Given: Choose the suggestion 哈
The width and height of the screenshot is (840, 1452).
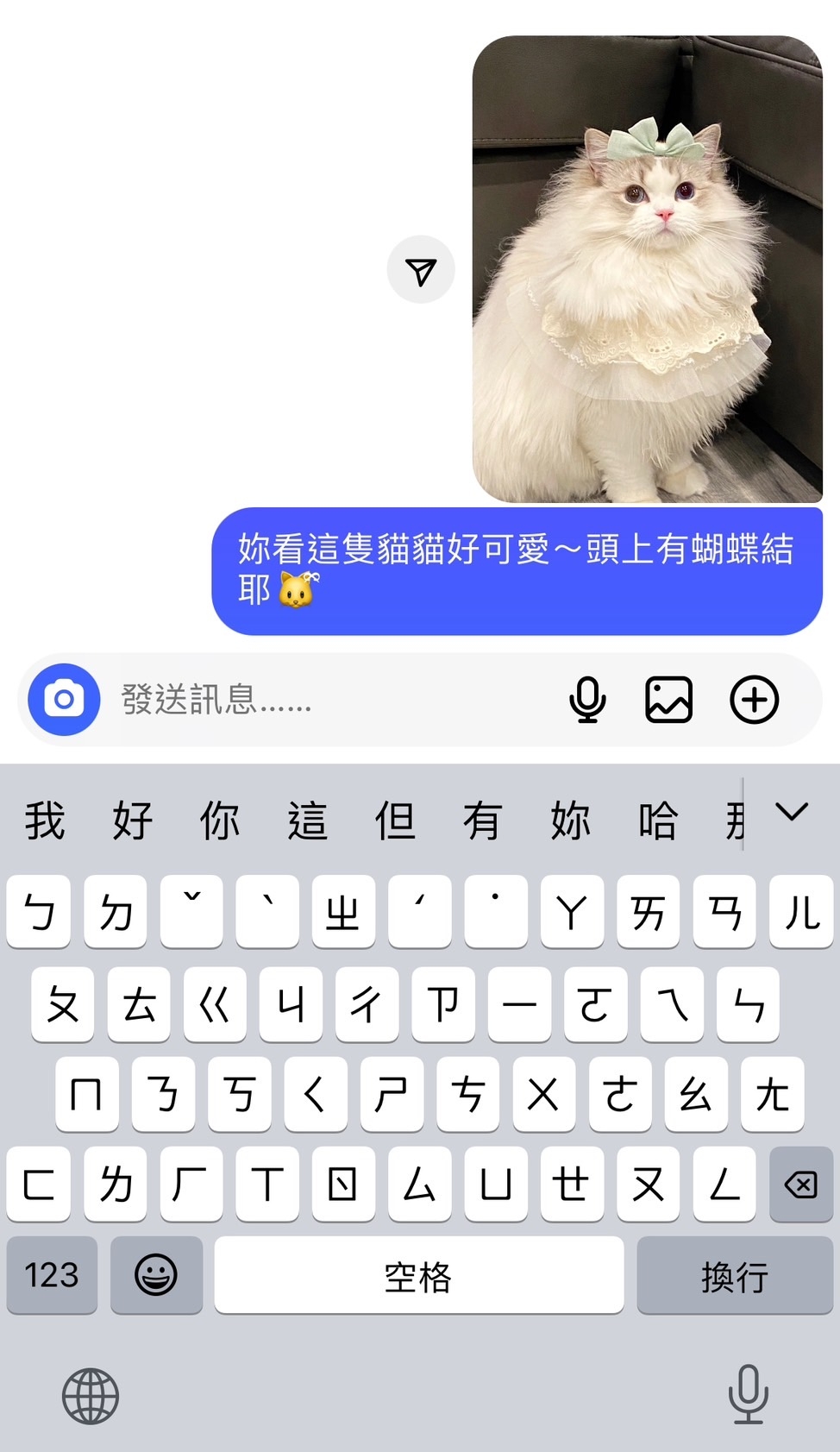Looking at the screenshot, I should click(657, 820).
